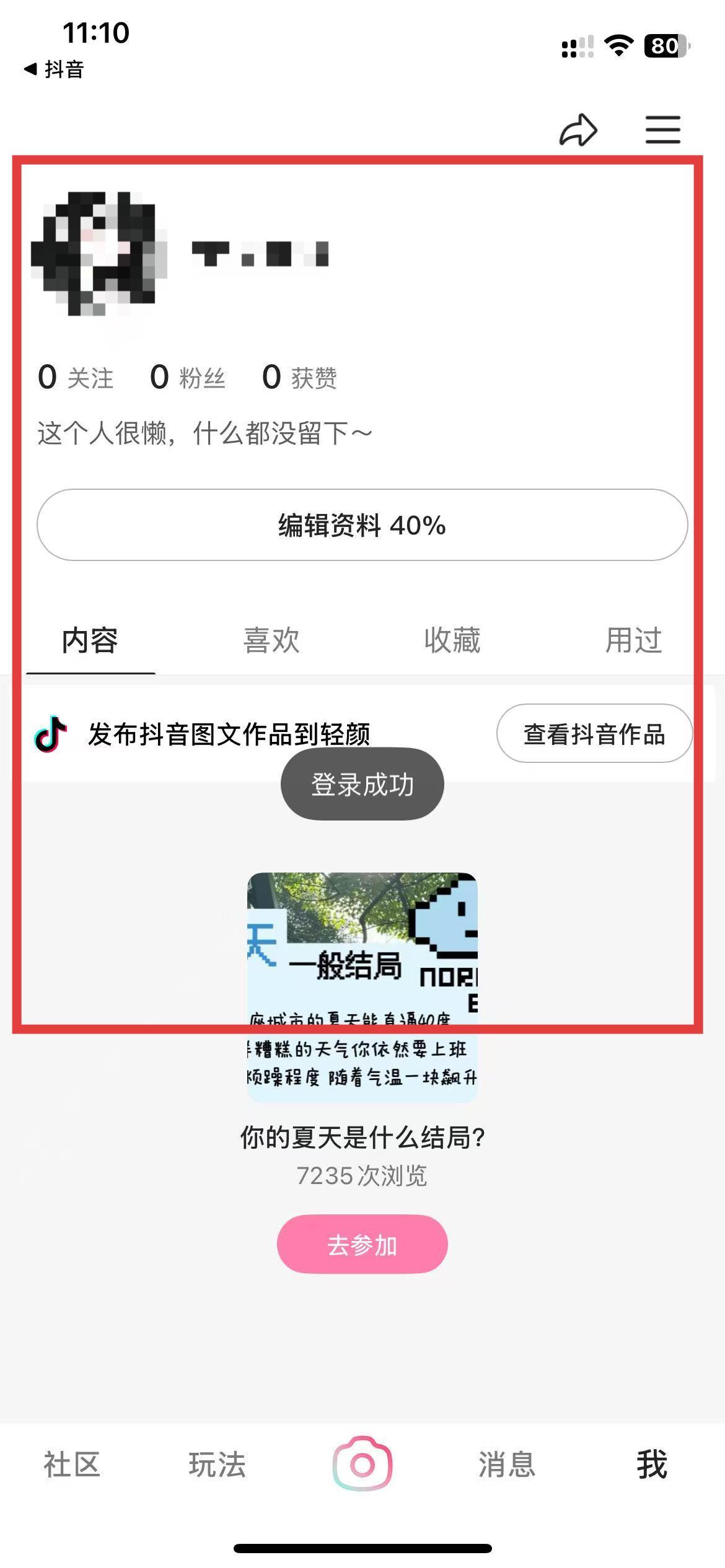Go to the 玩法 tab

[217, 1465]
